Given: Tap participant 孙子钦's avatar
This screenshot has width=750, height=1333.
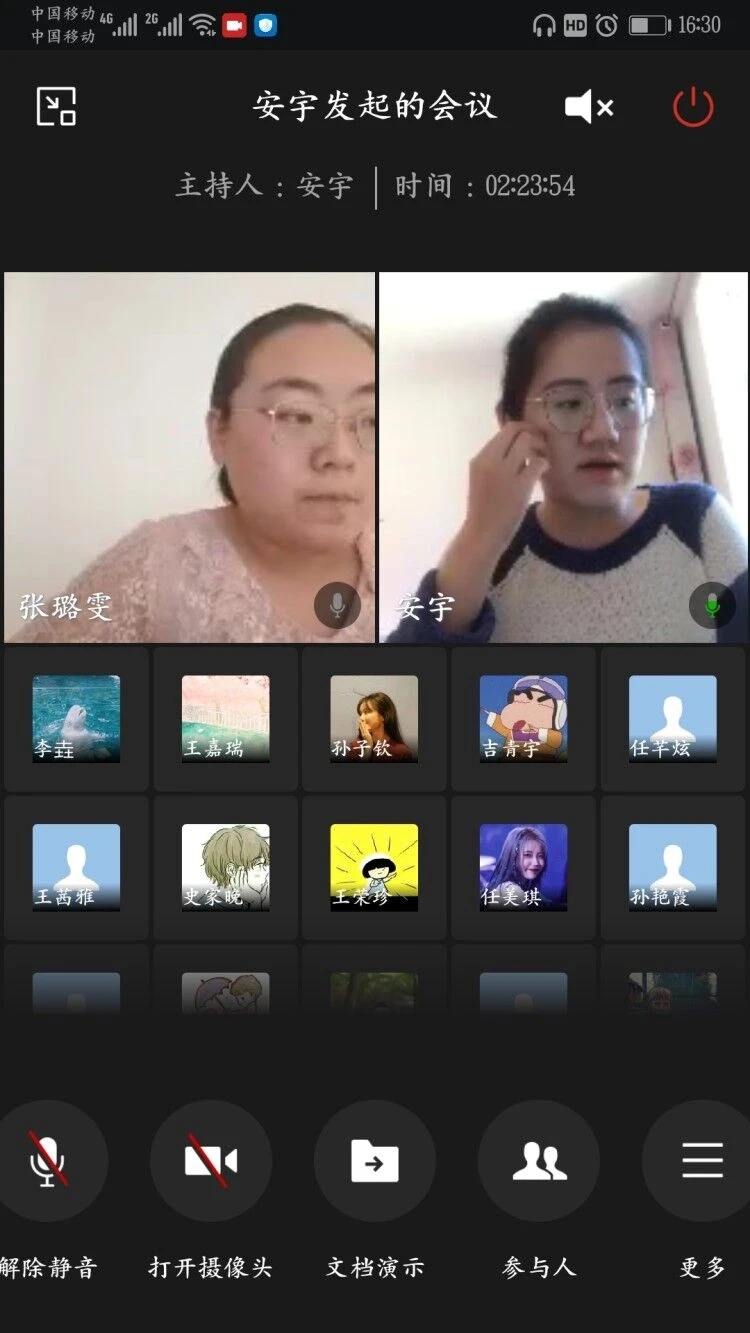Looking at the screenshot, I should 374,719.
